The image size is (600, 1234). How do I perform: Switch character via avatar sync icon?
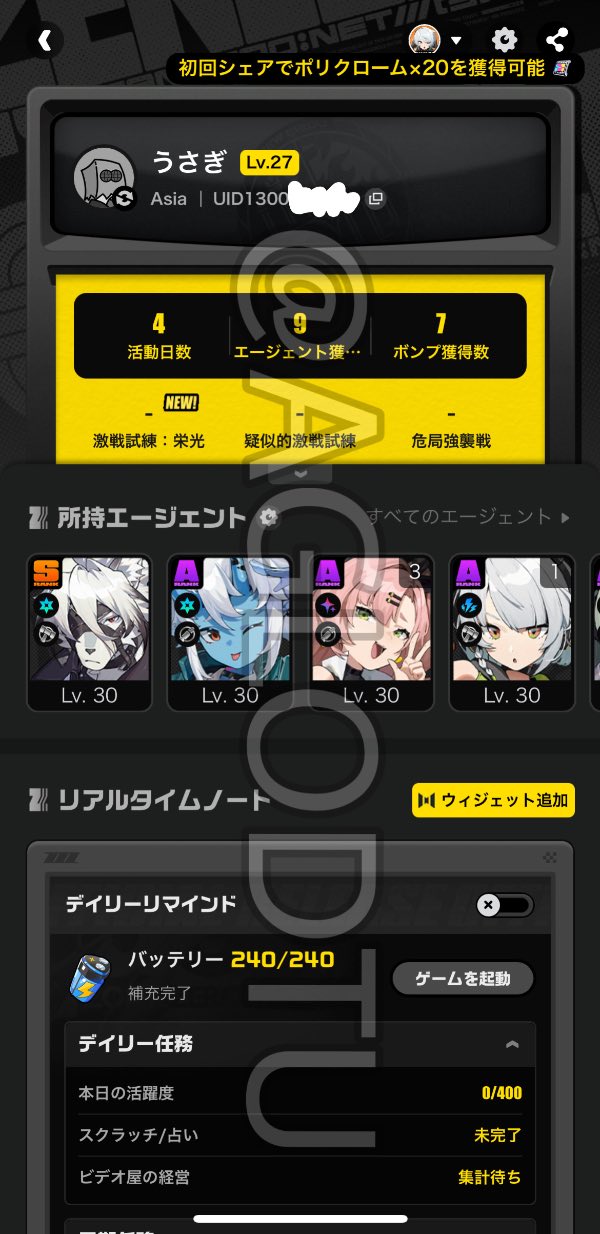click(124, 198)
